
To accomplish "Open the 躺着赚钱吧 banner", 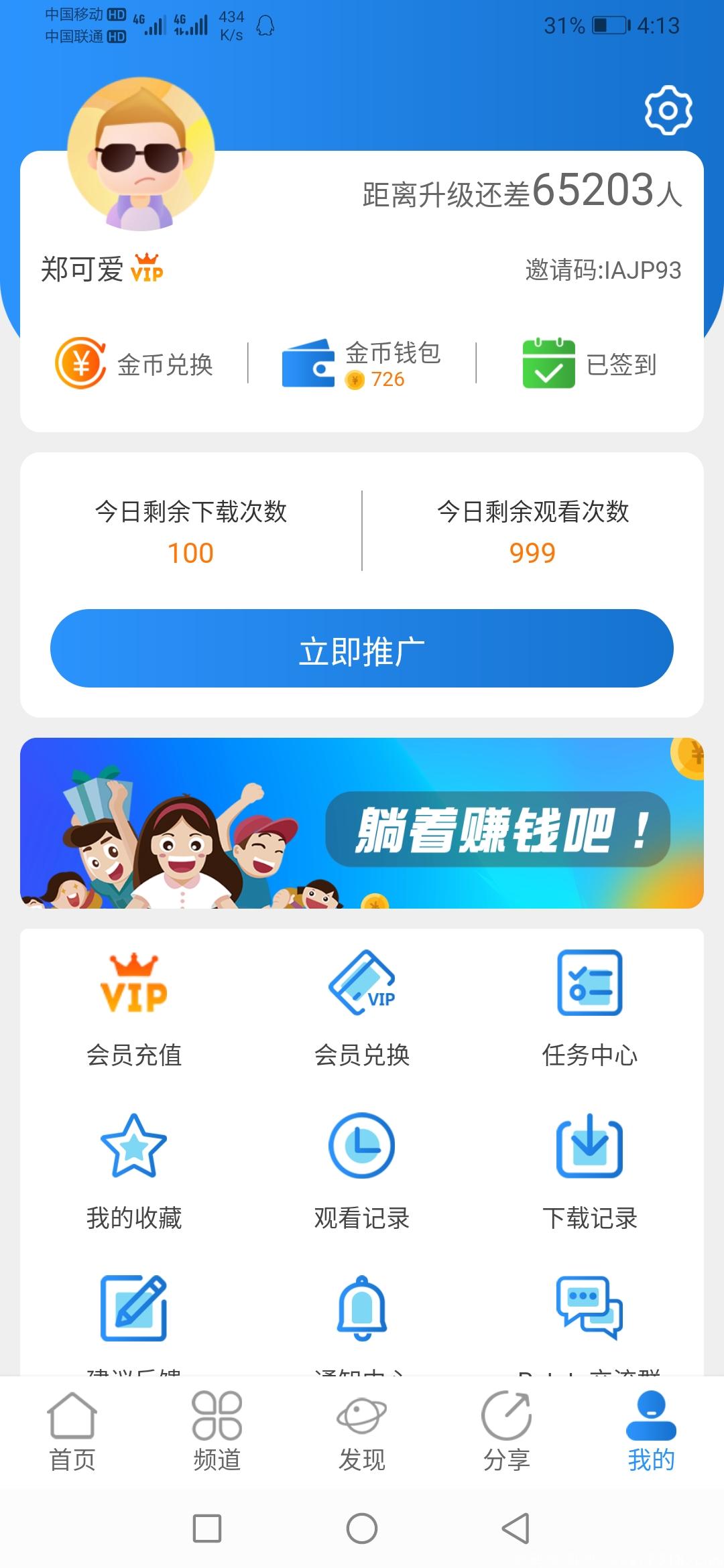I will [362, 823].
